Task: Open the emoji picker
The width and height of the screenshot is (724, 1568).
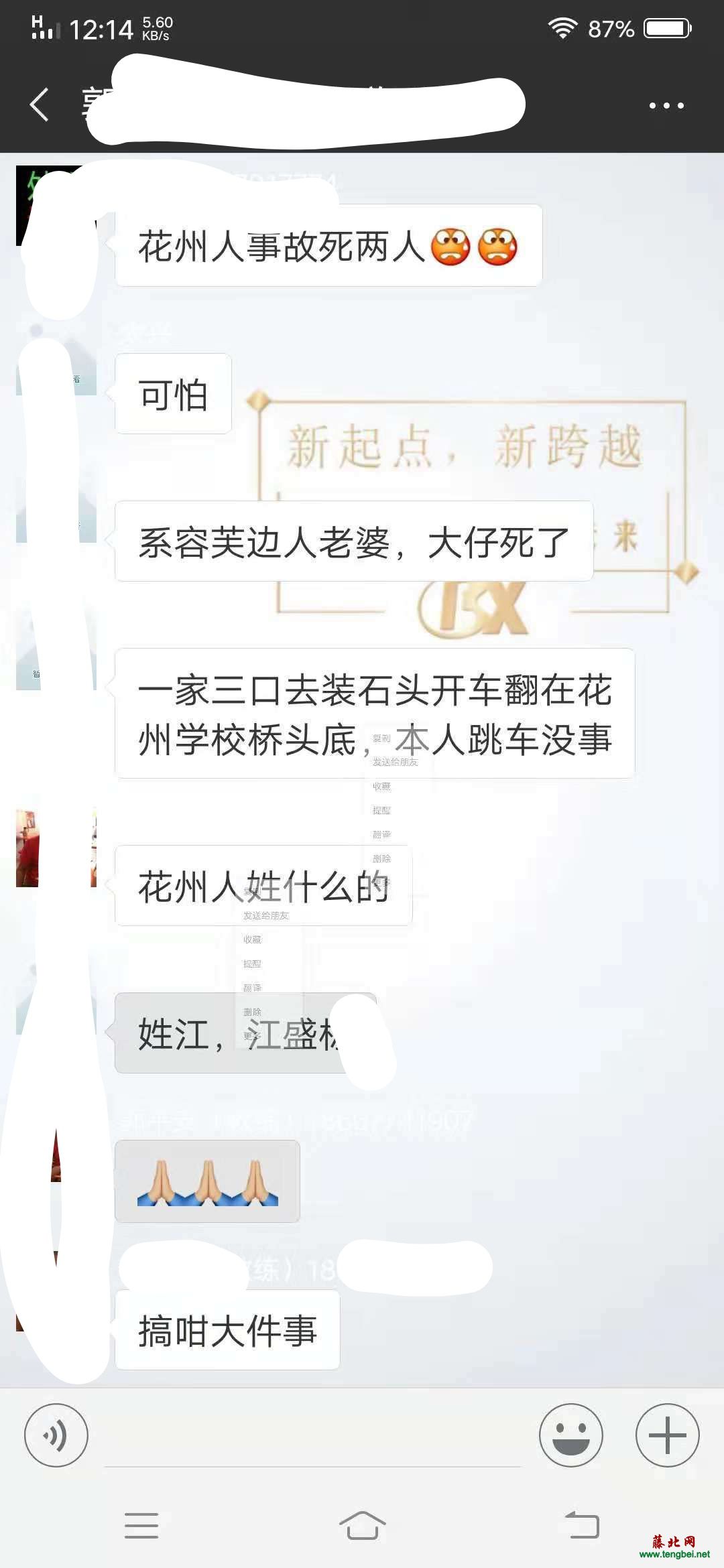Action: (571, 1435)
